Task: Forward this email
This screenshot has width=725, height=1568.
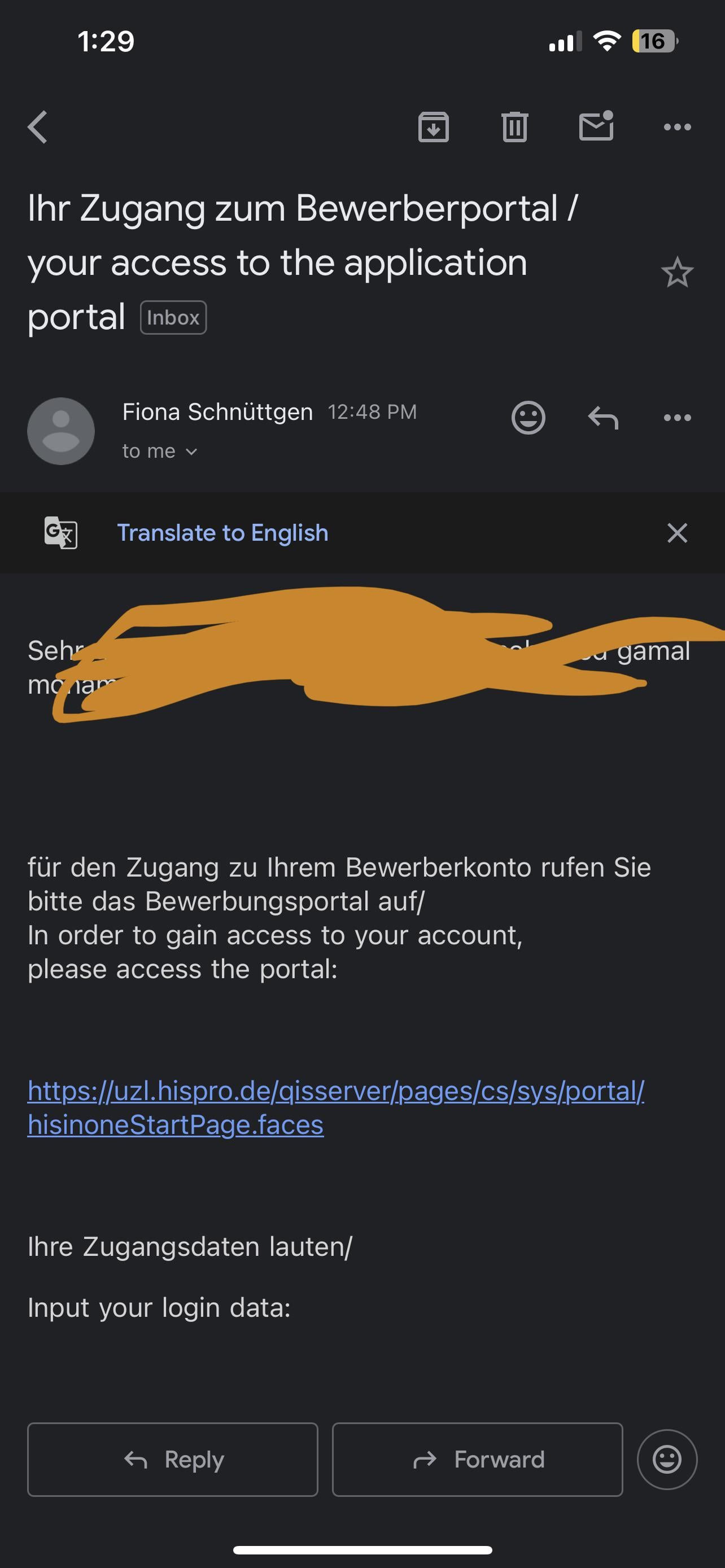Action: click(x=477, y=1459)
